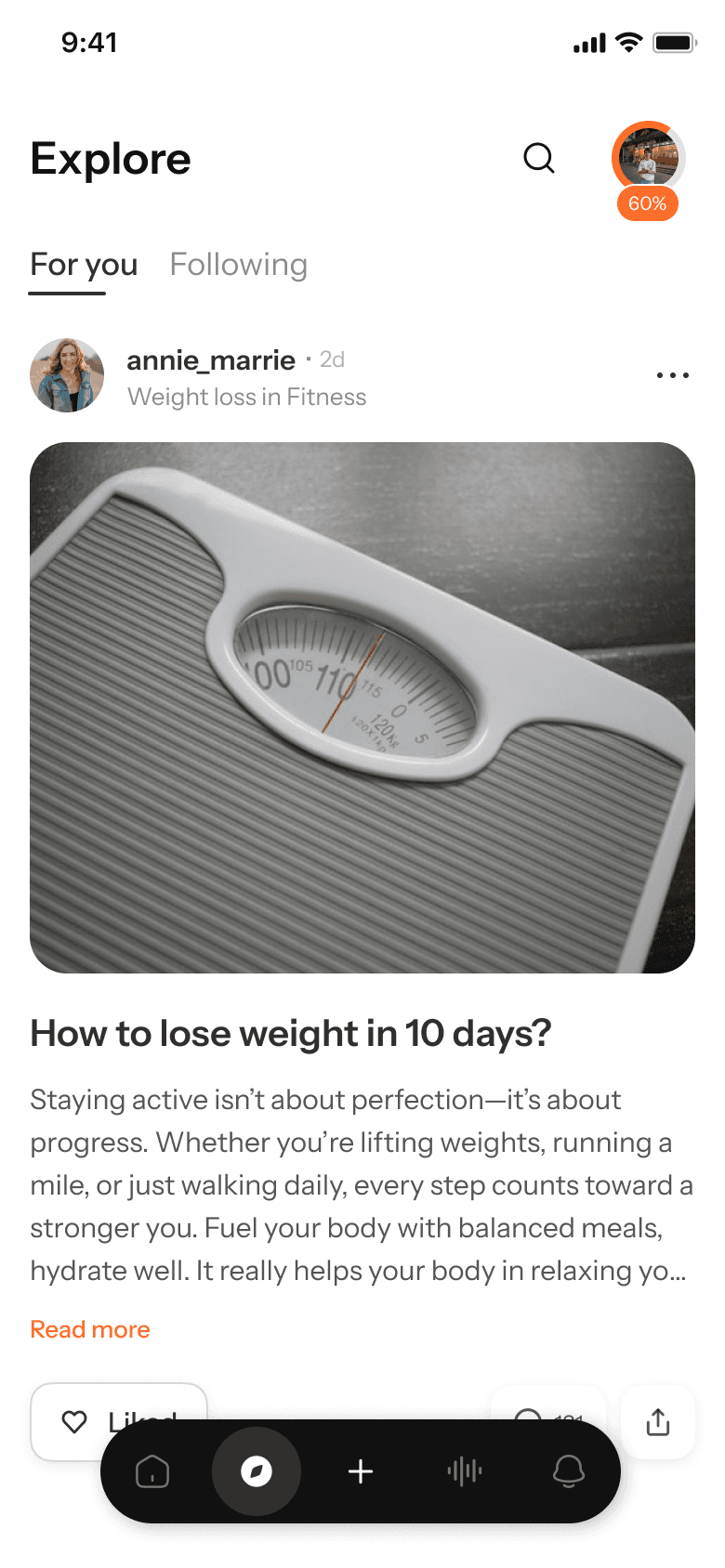The width and height of the screenshot is (725, 1568).
Task: Create a new post with plus
Action: click(361, 1471)
